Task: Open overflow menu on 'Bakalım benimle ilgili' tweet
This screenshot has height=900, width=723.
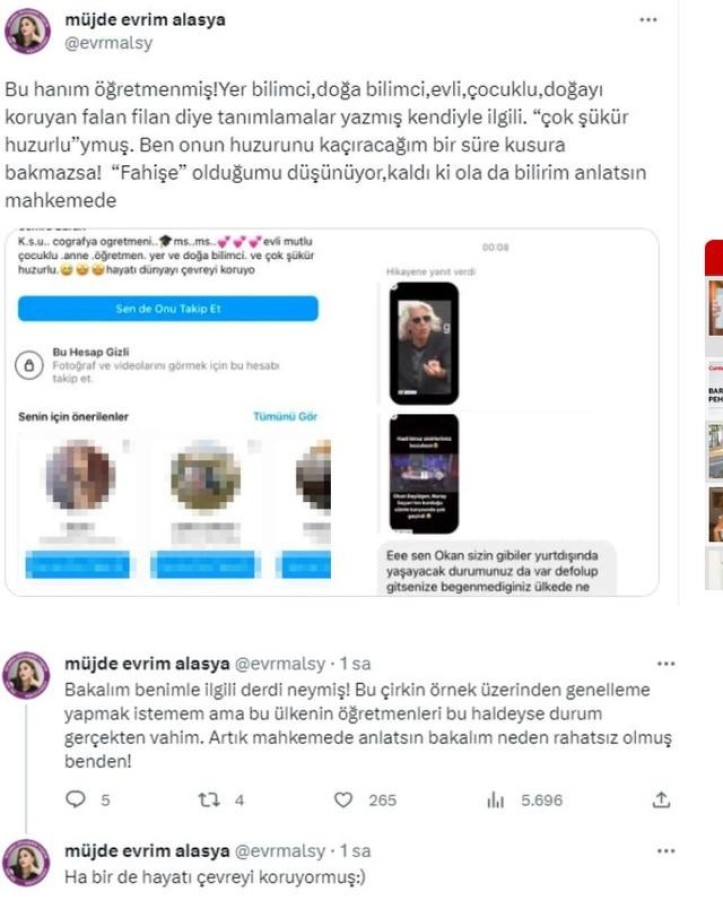Action: coord(666,664)
